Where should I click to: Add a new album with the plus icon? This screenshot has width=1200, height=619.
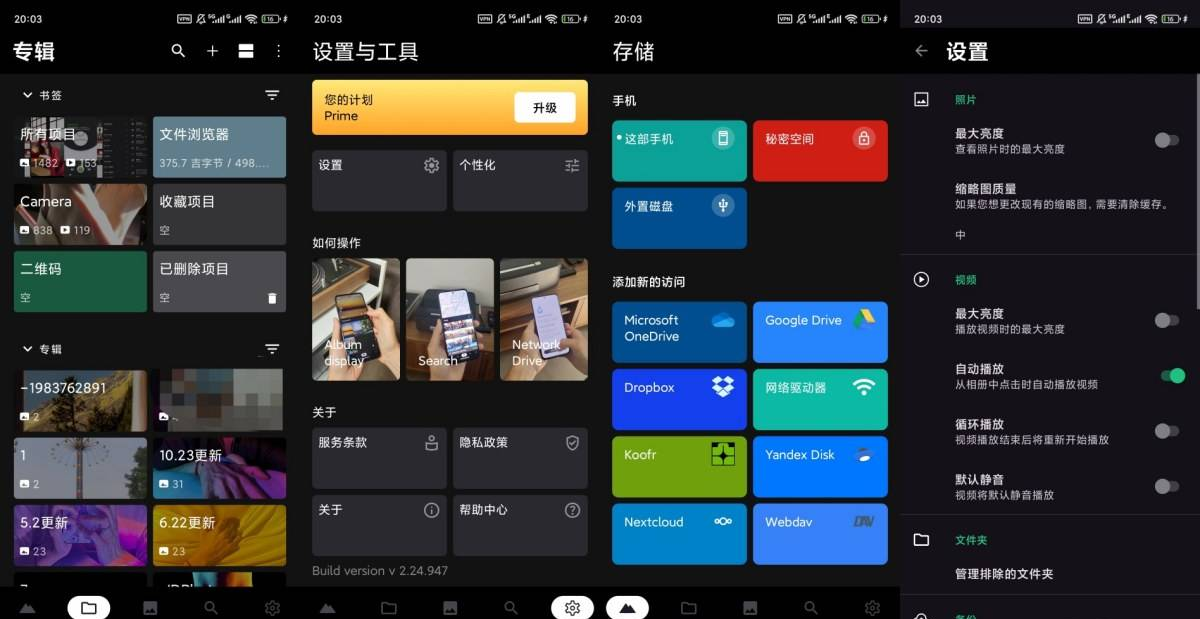pyautogui.click(x=212, y=51)
